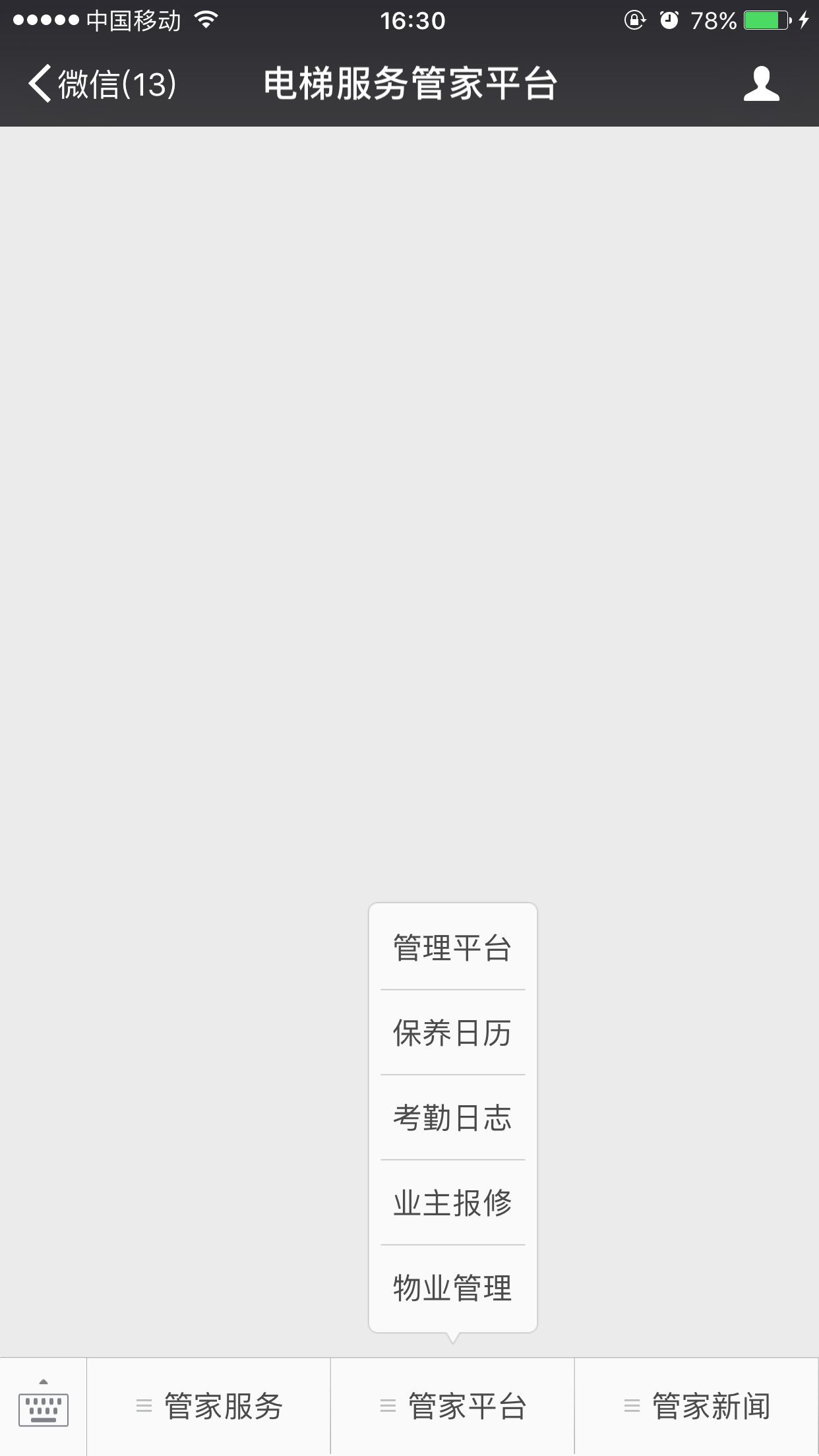The image size is (819, 1456).
Task: Switch to keyboard input mode
Action: pyautogui.click(x=43, y=1407)
